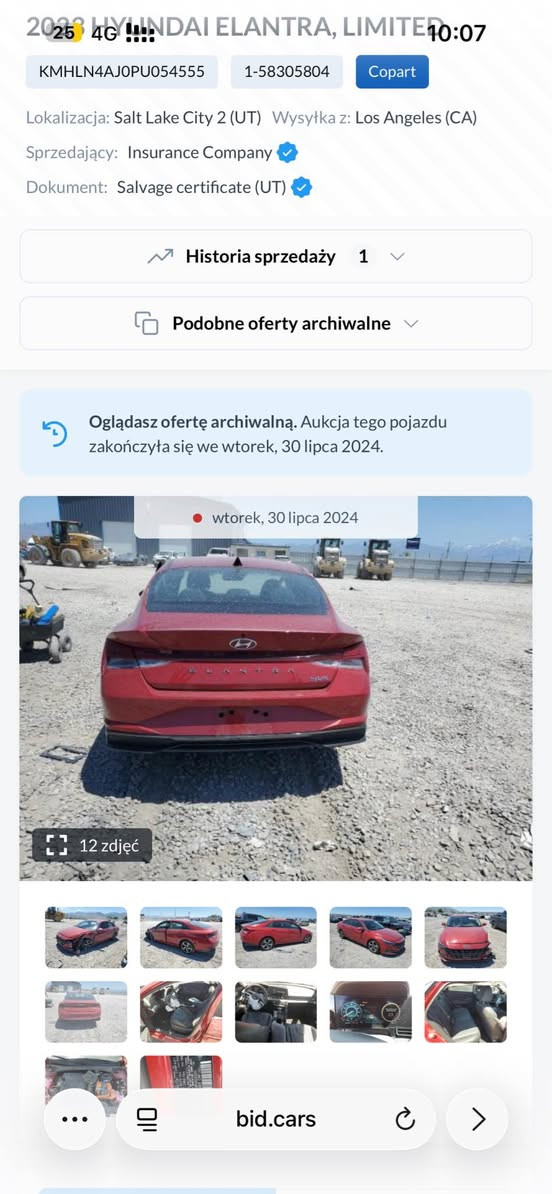Open the browser three-dot menu
Screen dimensions: 552x1194
pyautogui.click(x=75, y=1119)
